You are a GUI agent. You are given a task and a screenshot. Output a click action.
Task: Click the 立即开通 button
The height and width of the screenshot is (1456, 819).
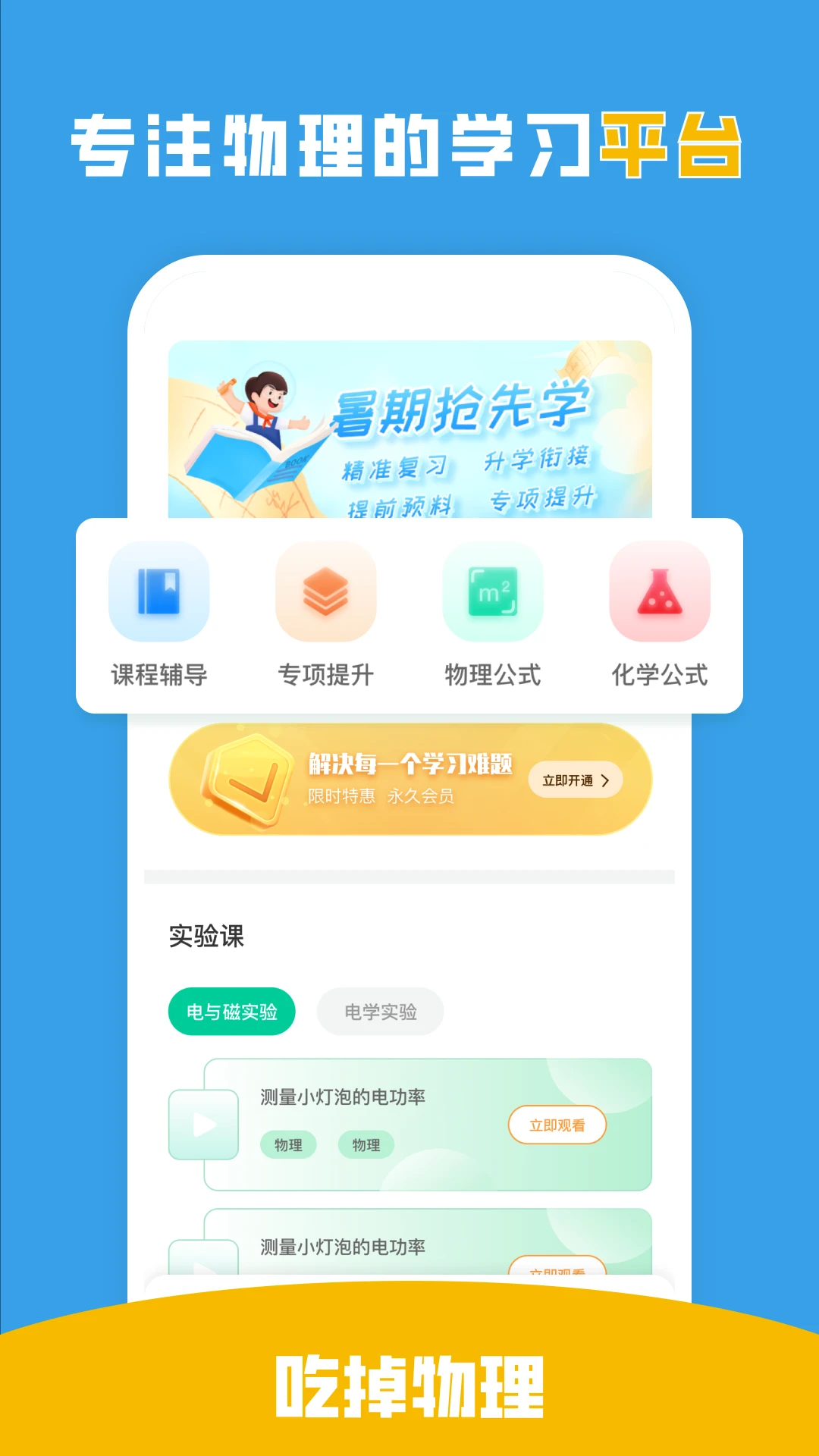point(569,780)
